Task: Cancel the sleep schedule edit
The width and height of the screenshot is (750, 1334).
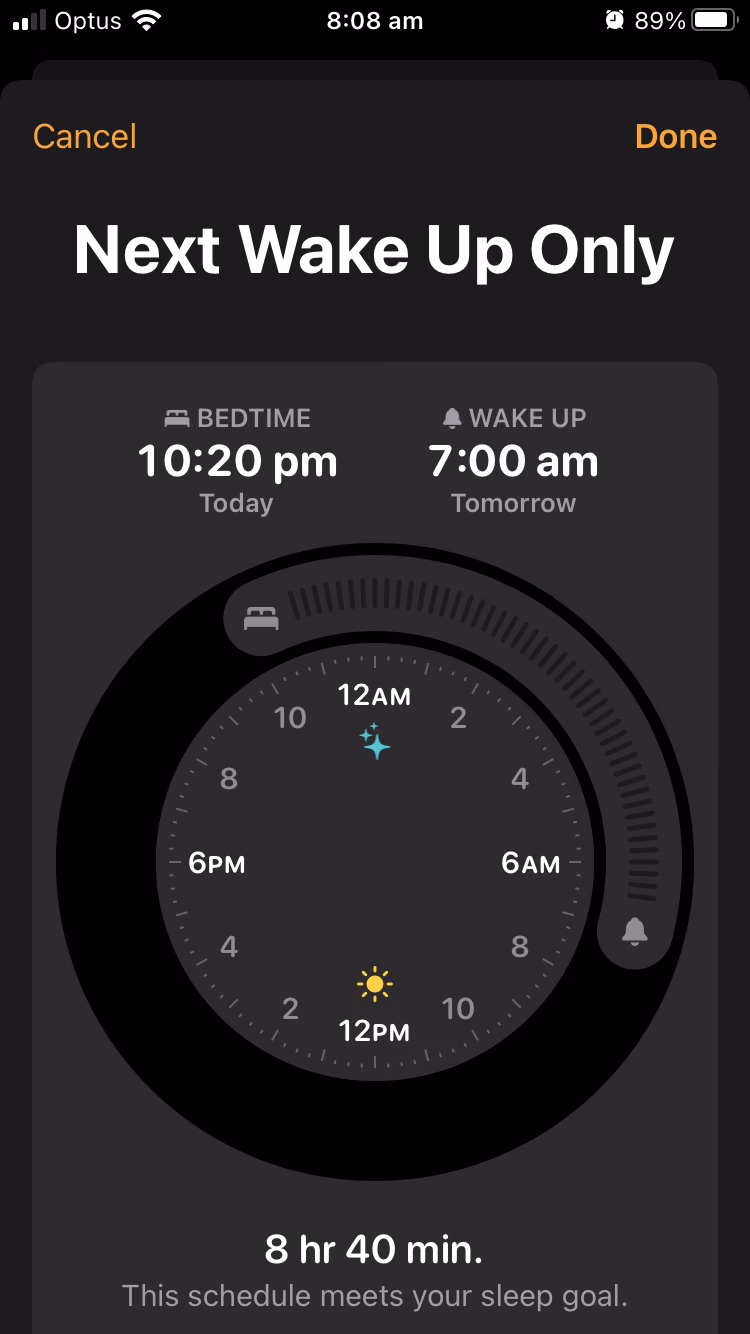Action: point(84,136)
